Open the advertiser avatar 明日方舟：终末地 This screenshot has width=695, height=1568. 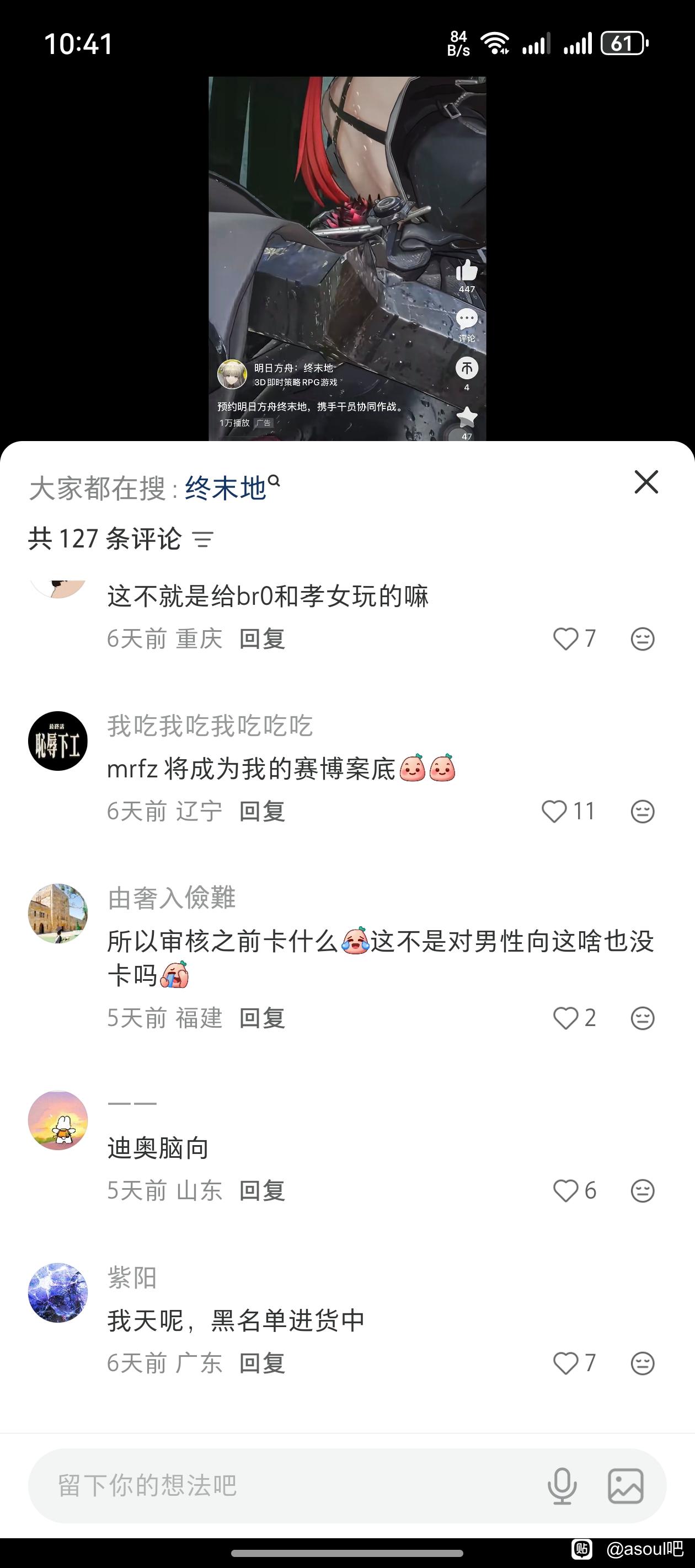click(x=232, y=374)
